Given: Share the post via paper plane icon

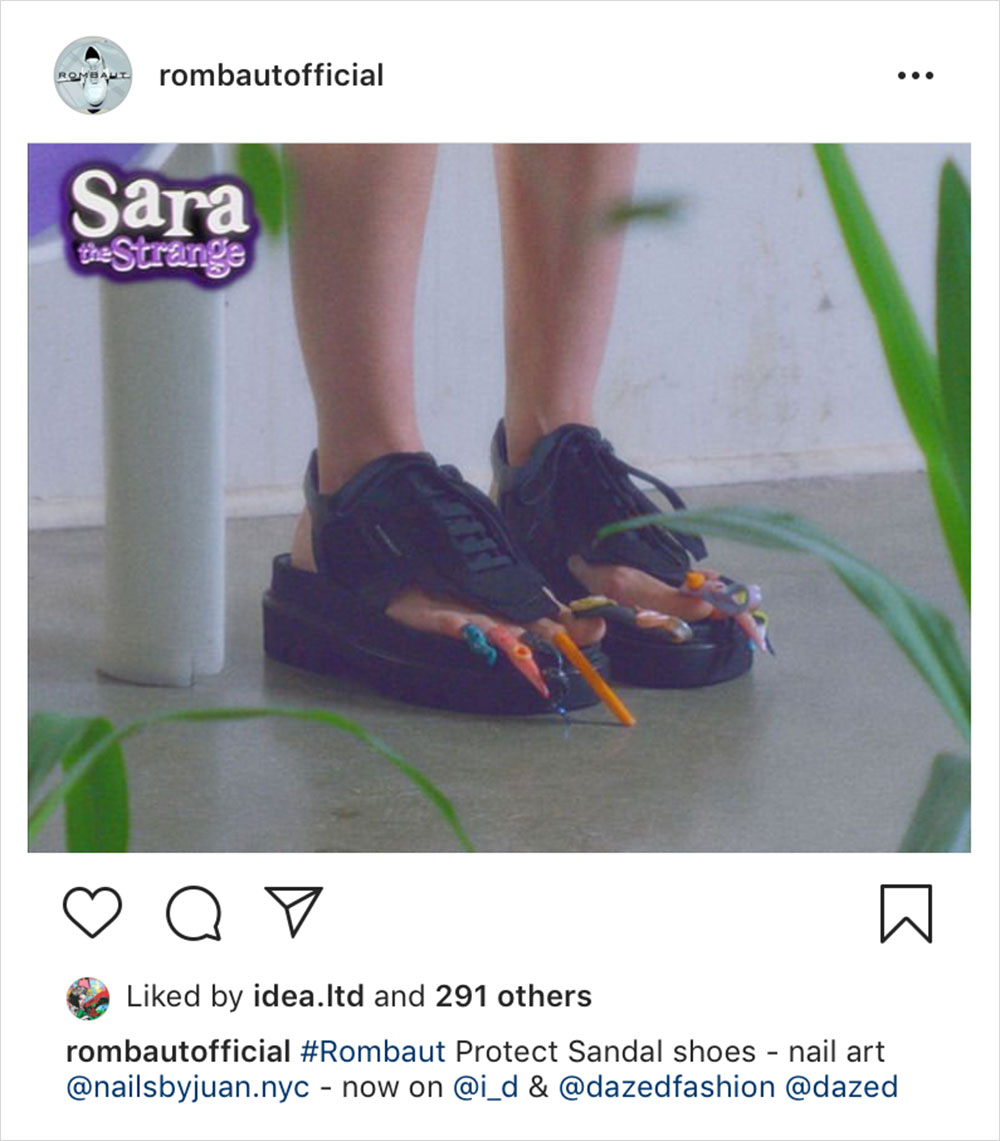Looking at the screenshot, I should 294,911.
